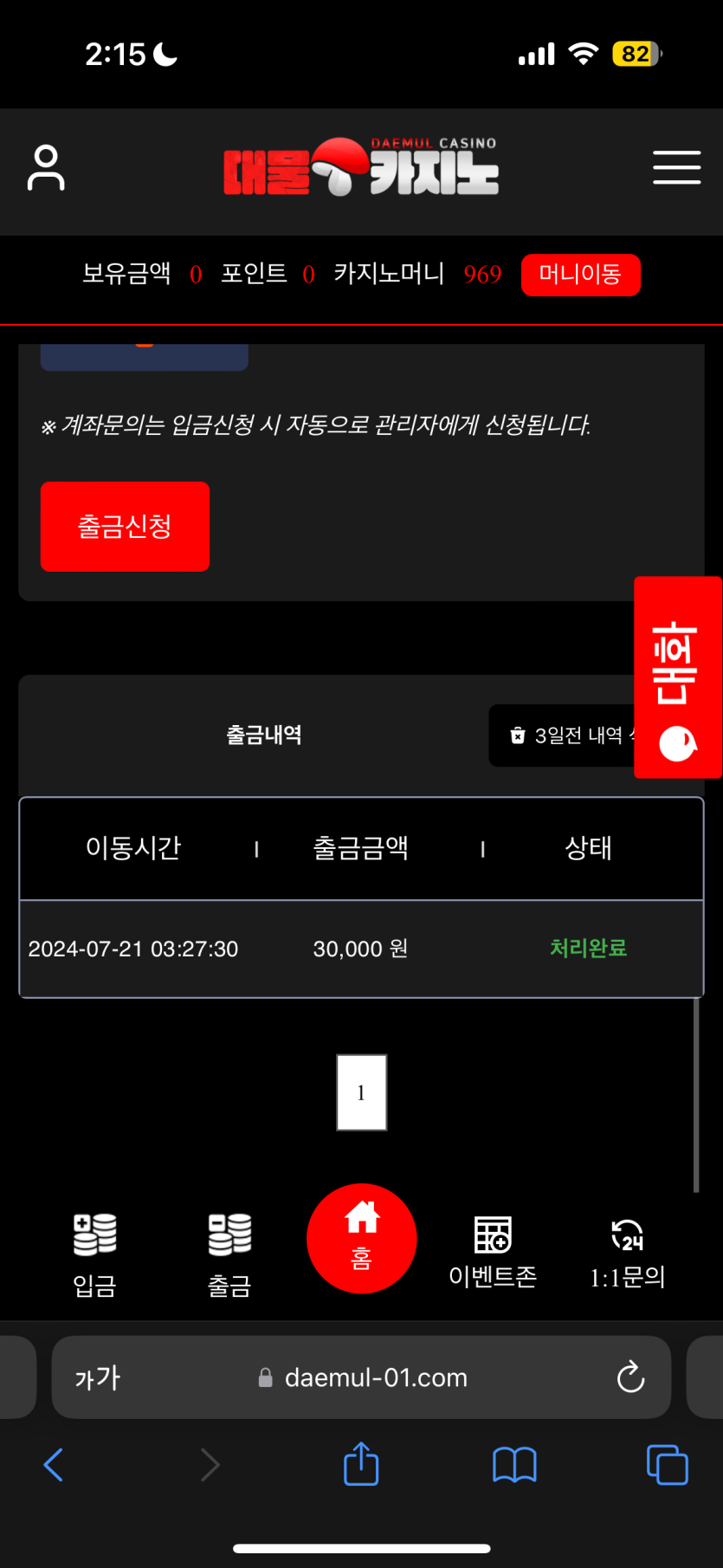723x1568 pixels.
Task: Tap the Daemul Casino logo
Action: (361, 167)
